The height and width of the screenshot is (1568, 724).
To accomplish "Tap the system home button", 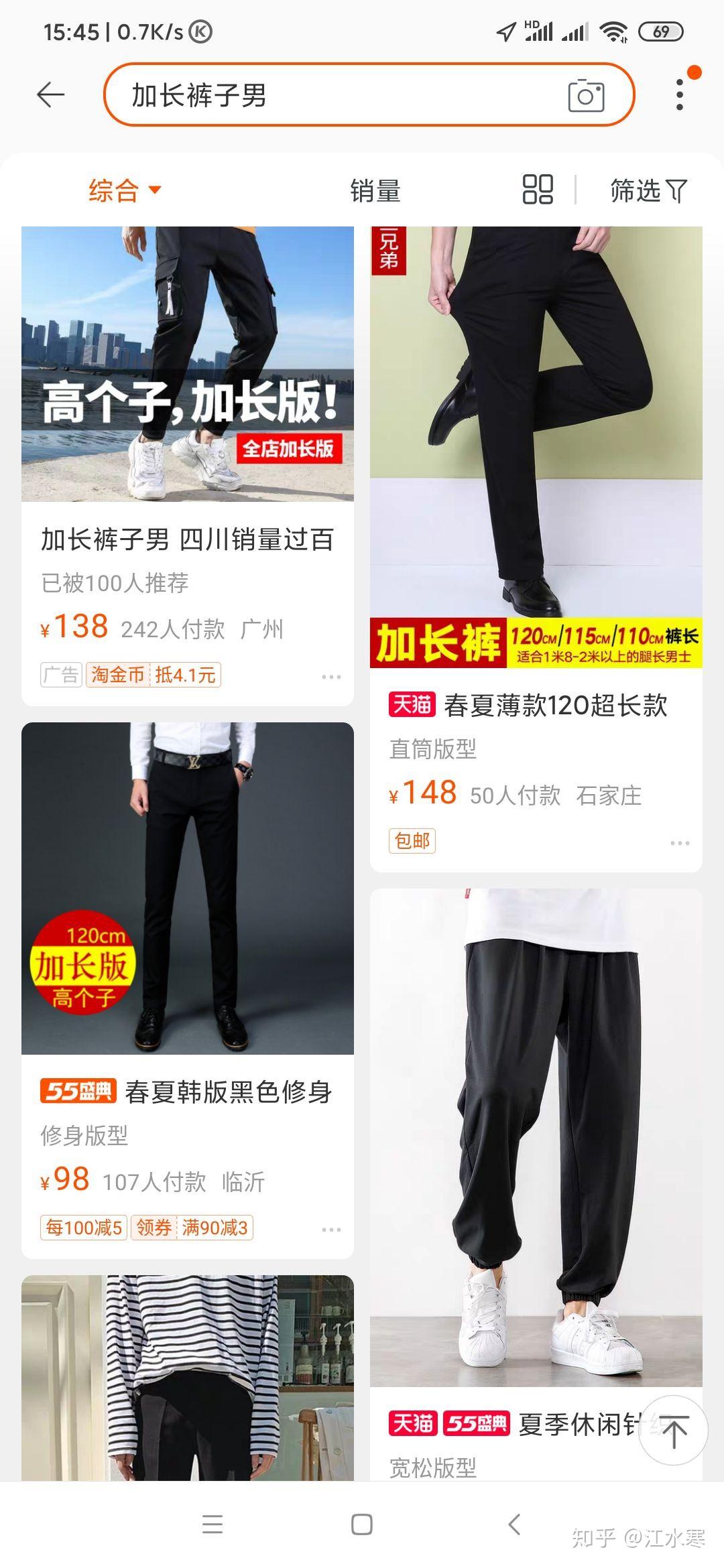I will pos(362,1524).
